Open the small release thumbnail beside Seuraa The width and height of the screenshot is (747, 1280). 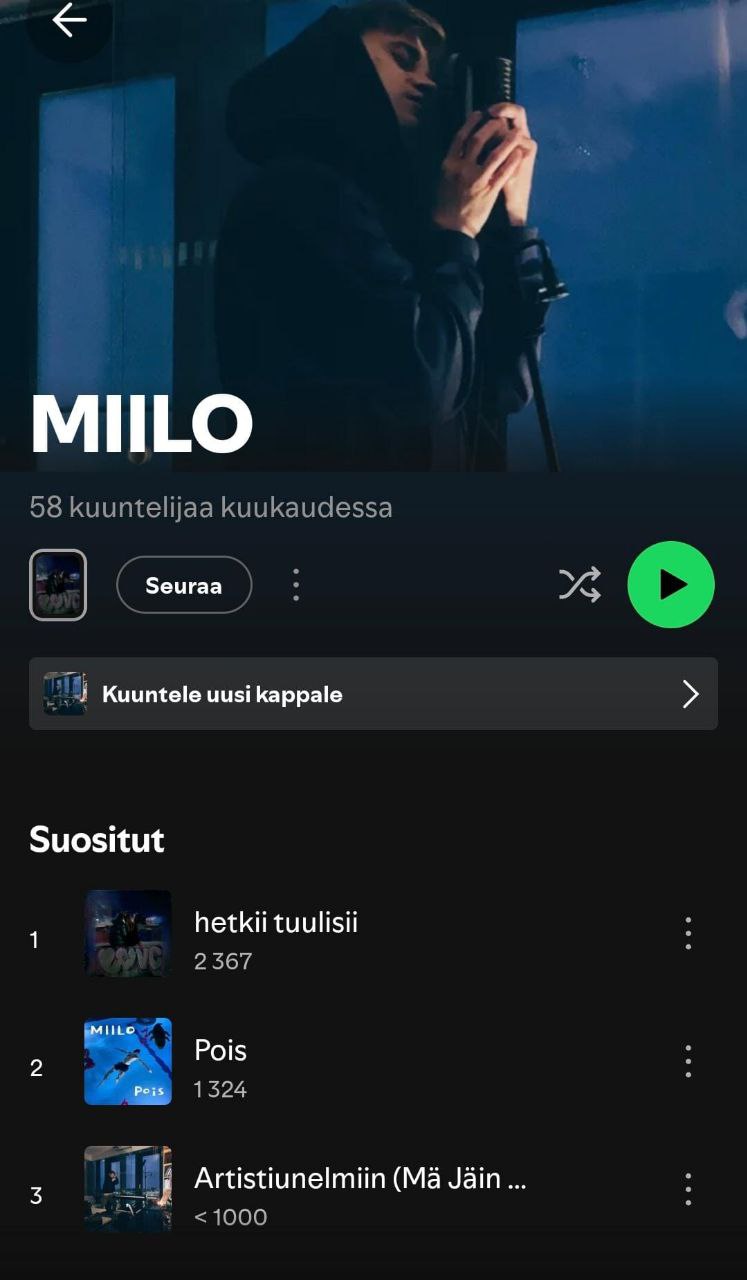tap(58, 585)
